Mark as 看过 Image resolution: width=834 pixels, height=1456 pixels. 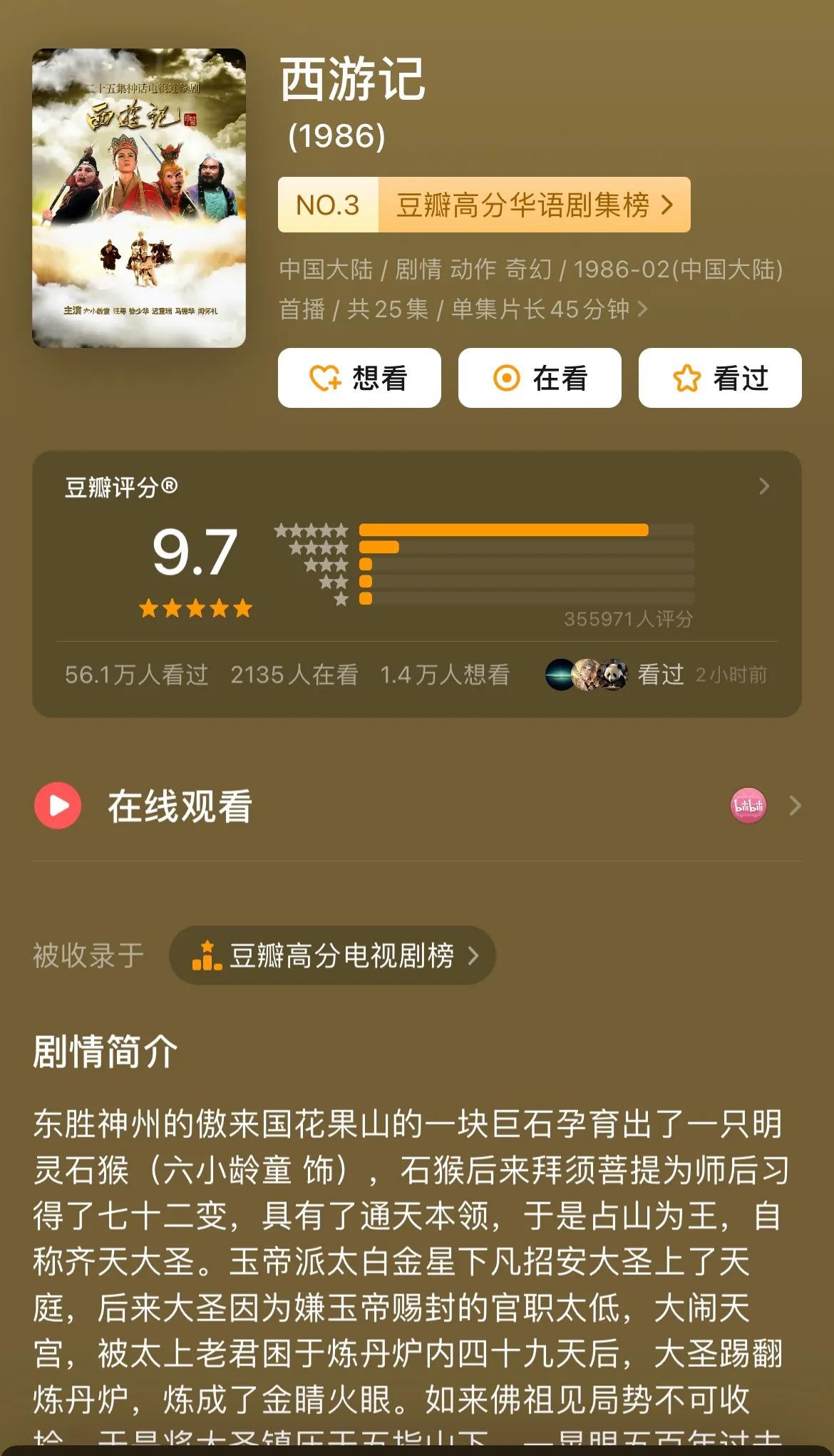[720, 378]
